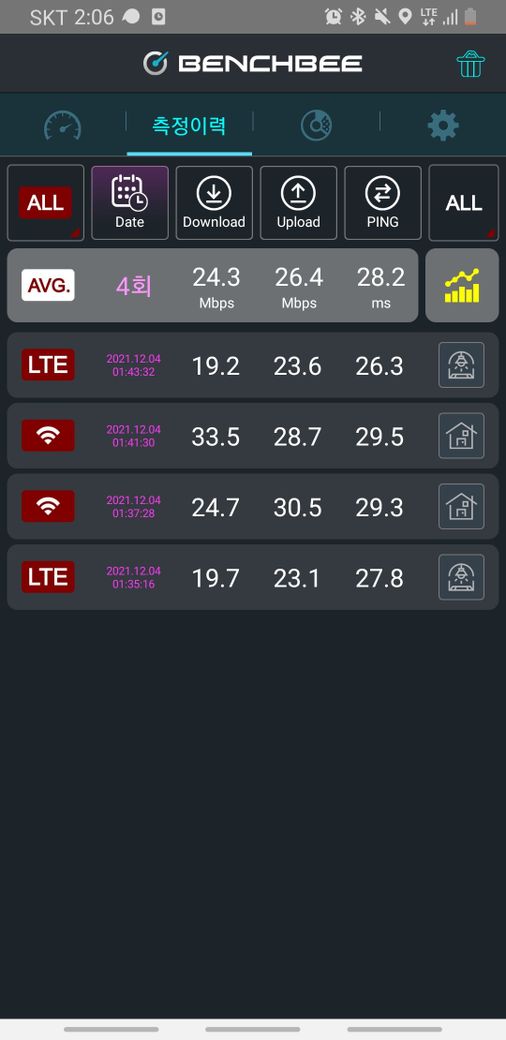Select the 측정이력 history tab
This screenshot has height=1040, width=506.
190,125
